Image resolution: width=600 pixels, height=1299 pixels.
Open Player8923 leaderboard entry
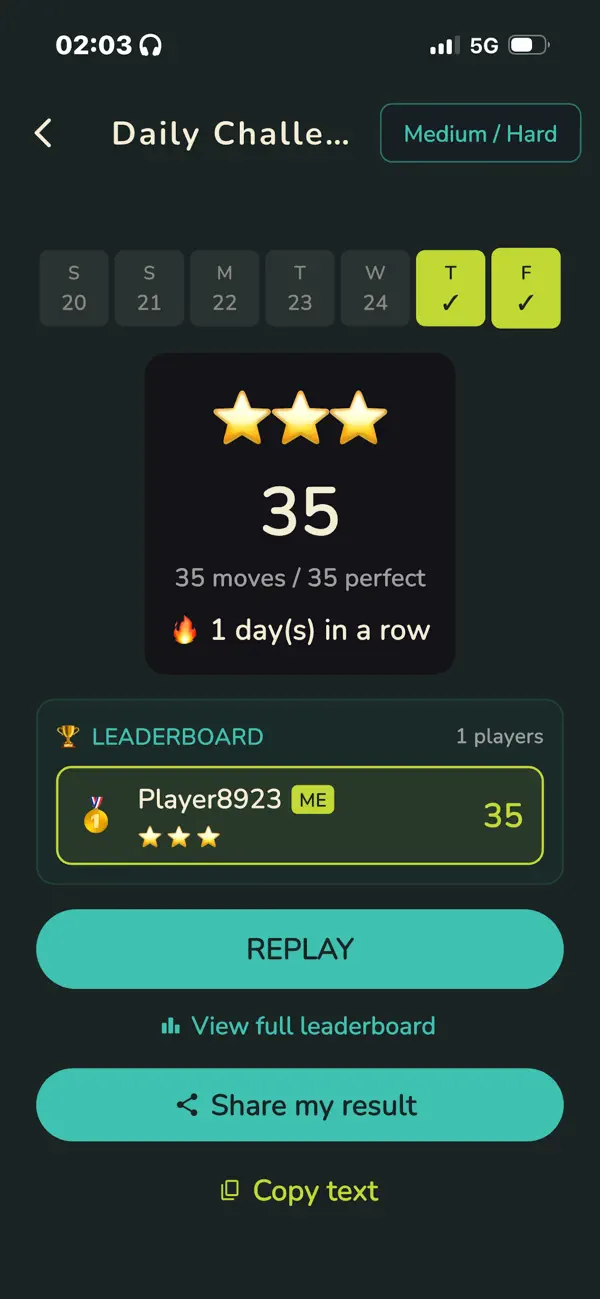pyautogui.click(x=300, y=815)
